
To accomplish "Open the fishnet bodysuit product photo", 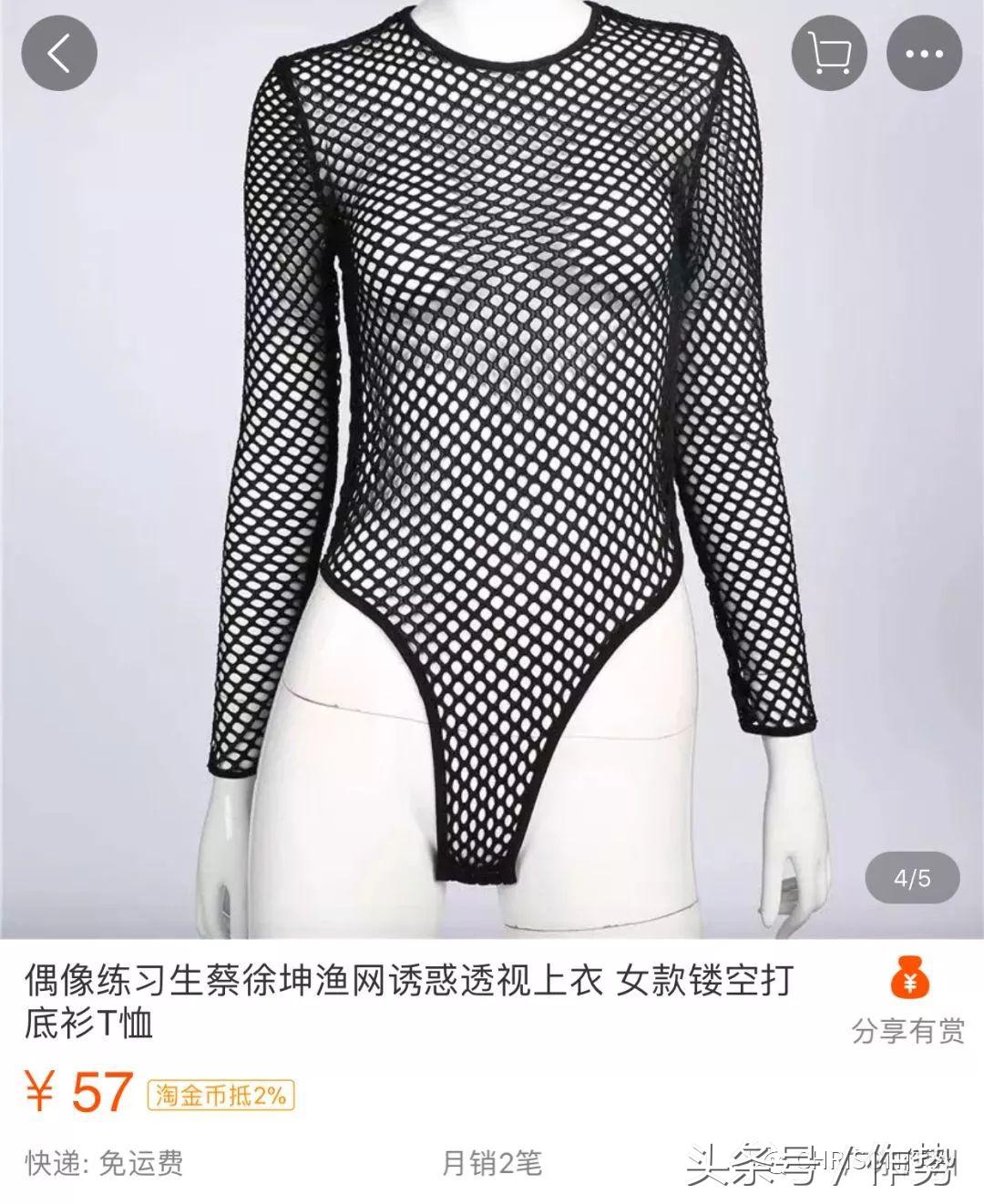I will point(492,455).
